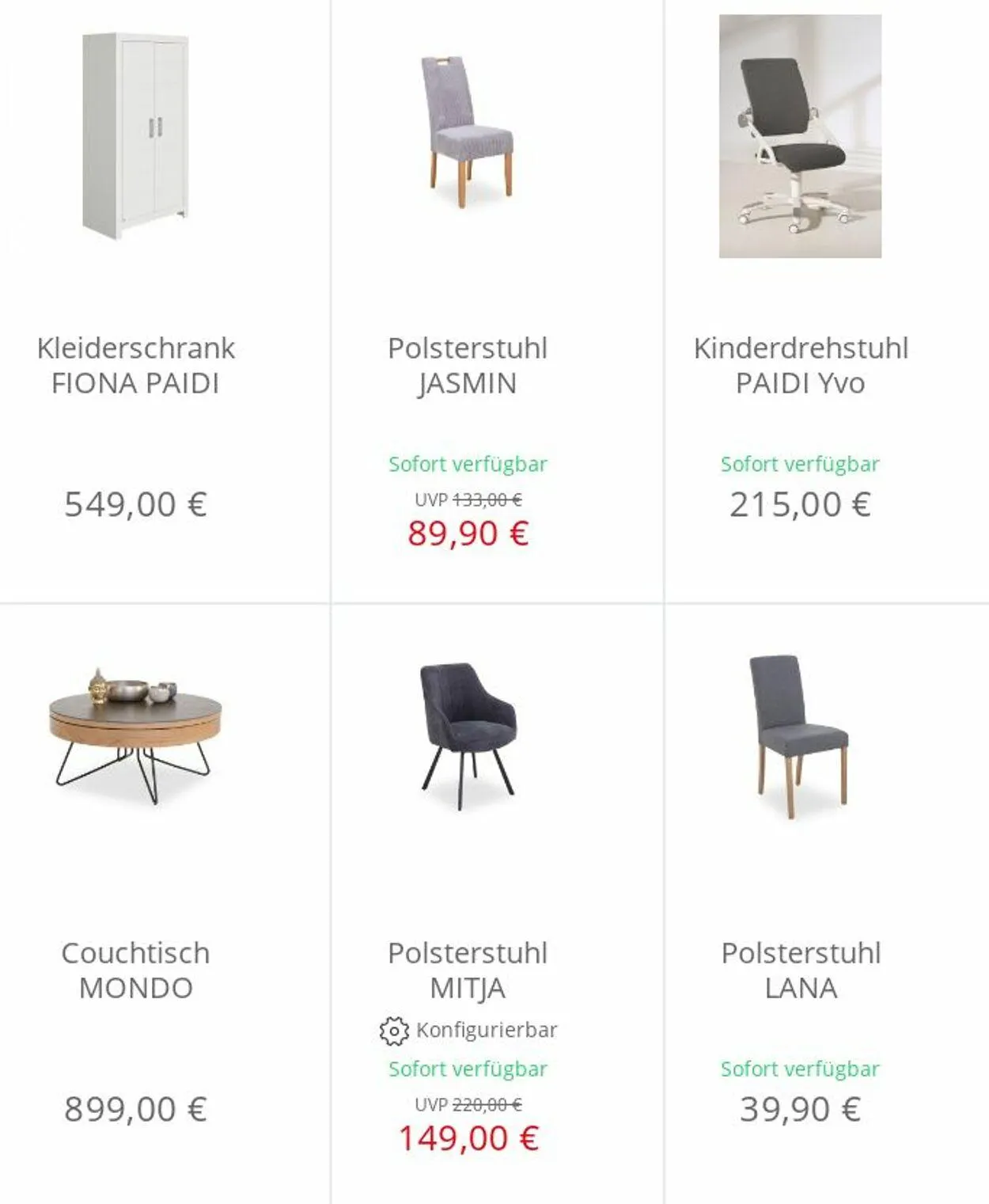Select the Couchtisch MONDO item
Image resolution: width=989 pixels, height=1204 pixels.
coord(135,970)
